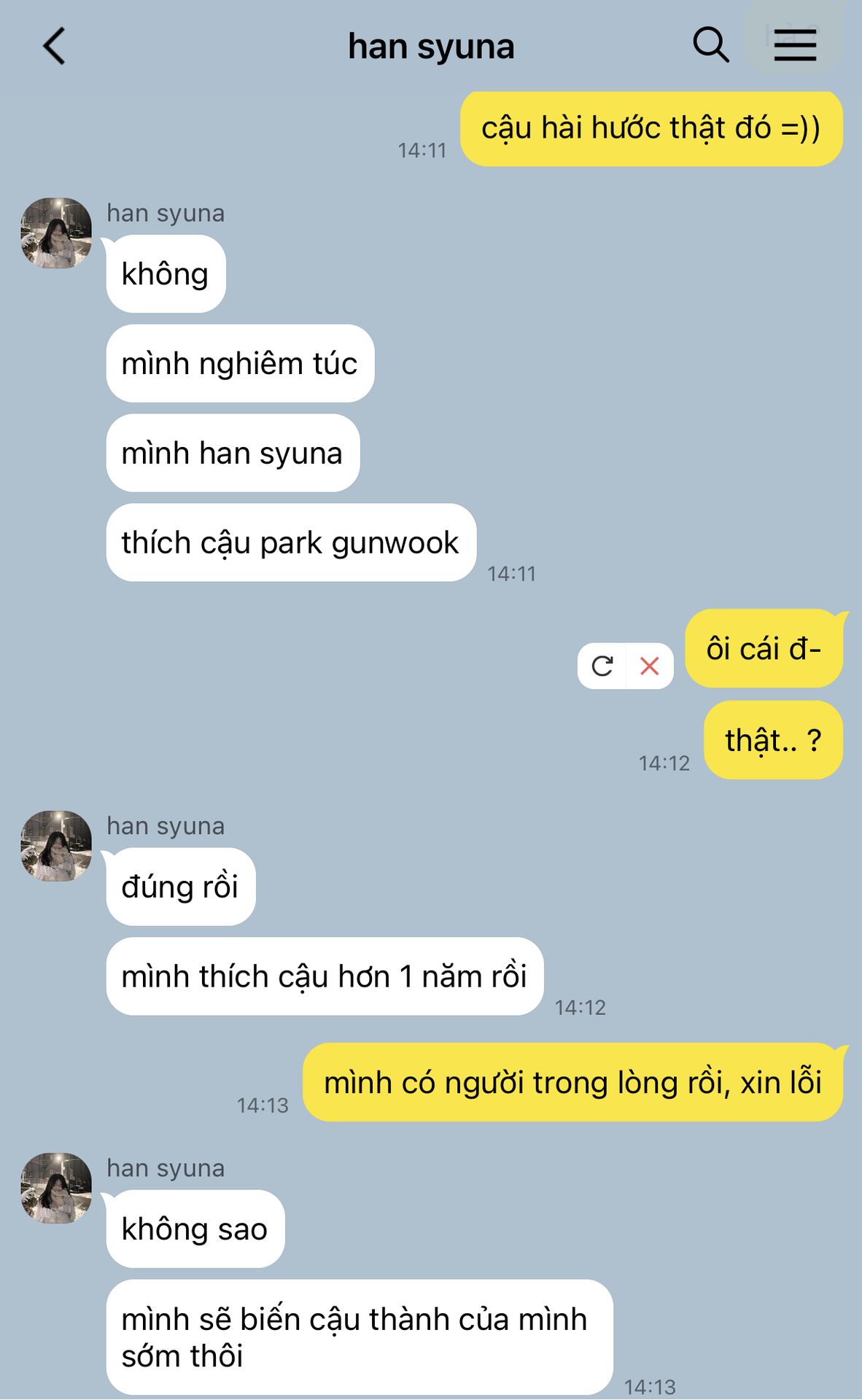This screenshot has width=862, height=1400.
Task: Open han syuna's avatar beside "đúng rồi"
Action: [x=56, y=846]
